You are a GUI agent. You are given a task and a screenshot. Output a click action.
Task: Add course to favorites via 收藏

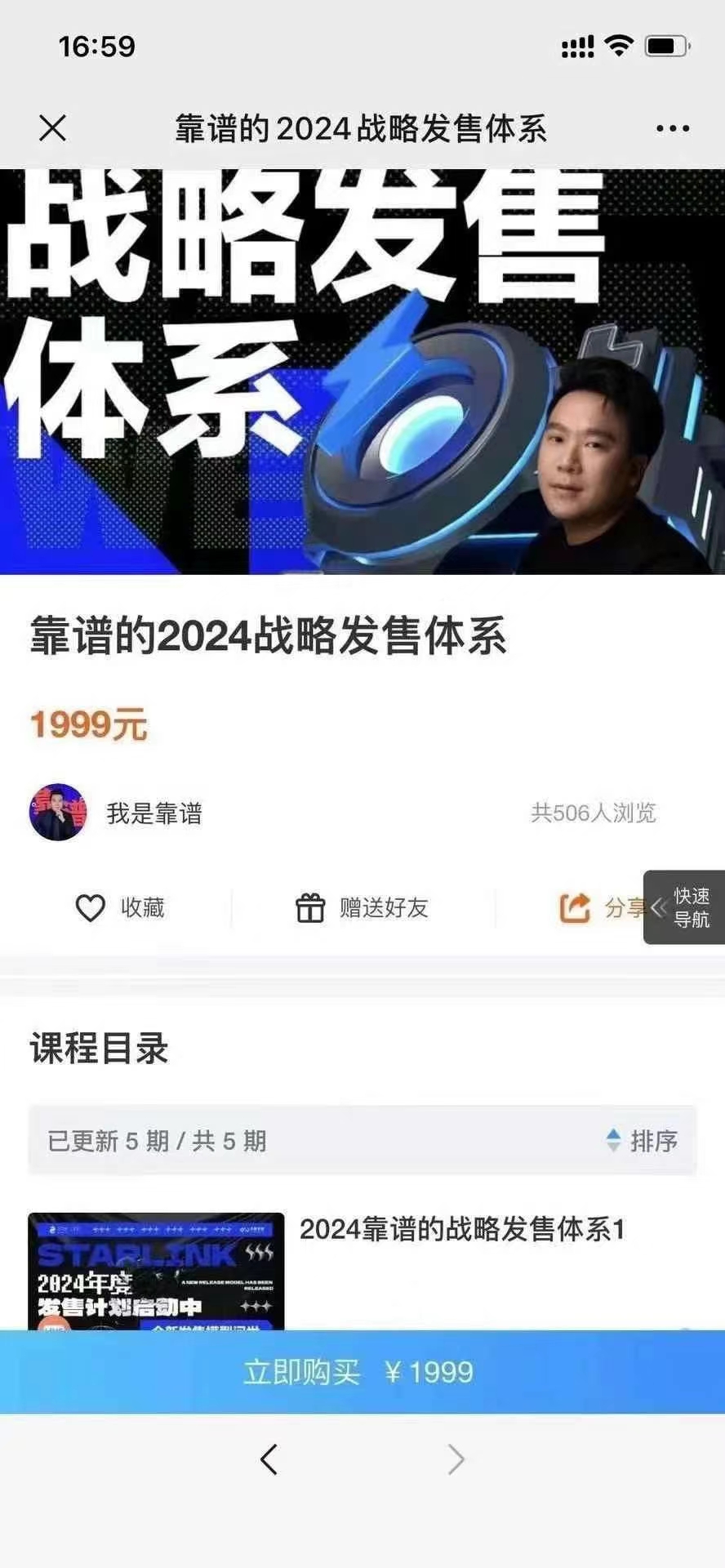coord(120,907)
